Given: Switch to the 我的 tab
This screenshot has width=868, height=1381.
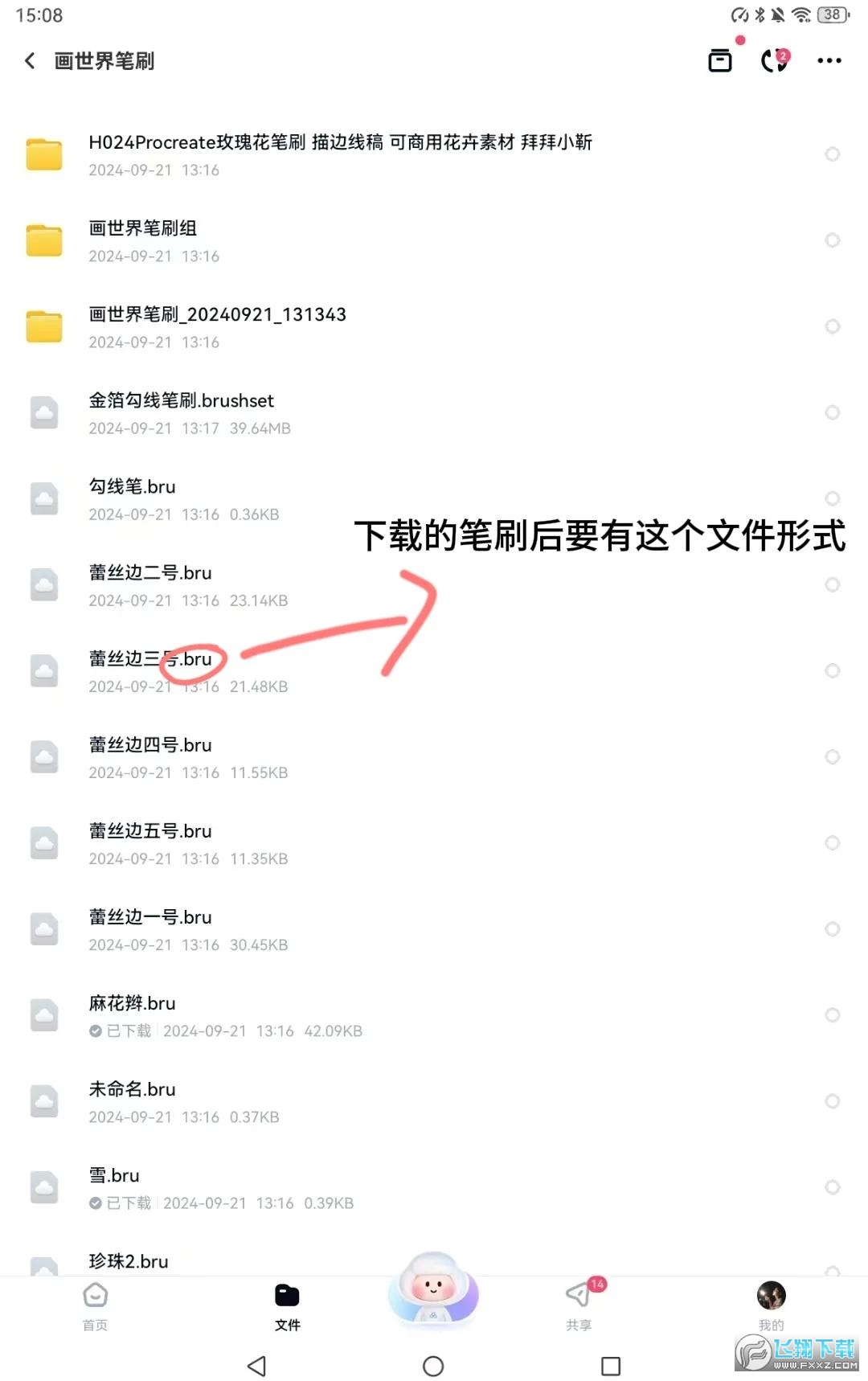Looking at the screenshot, I should click(x=771, y=1306).
